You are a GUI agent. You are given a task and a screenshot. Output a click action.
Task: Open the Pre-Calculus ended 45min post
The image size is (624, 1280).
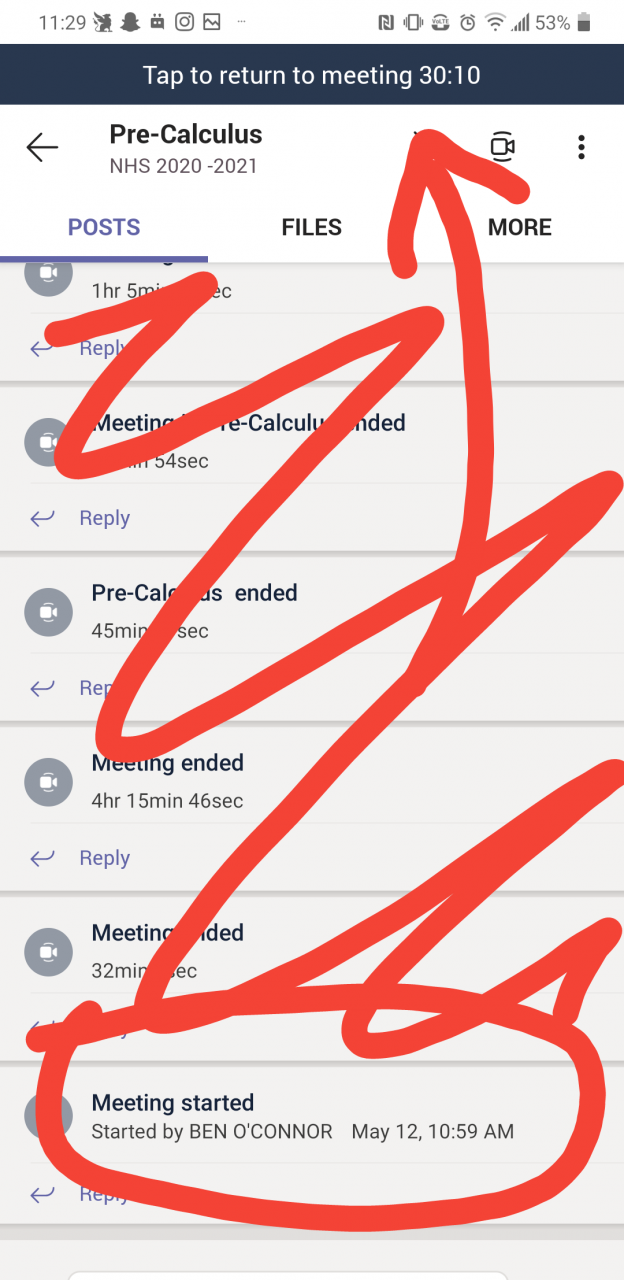tap(194, 611)
